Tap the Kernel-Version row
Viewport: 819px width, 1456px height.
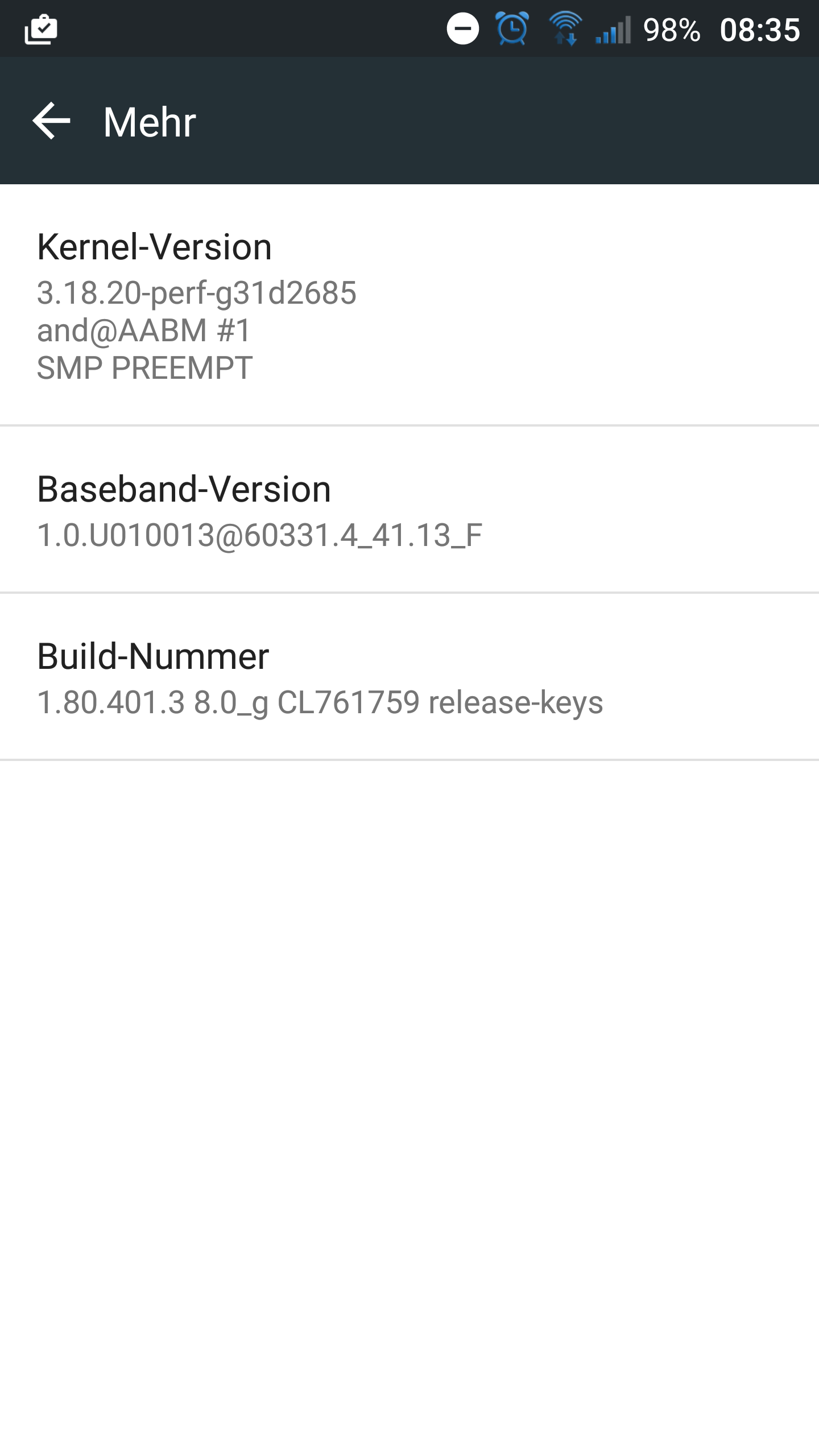point(409,305)
